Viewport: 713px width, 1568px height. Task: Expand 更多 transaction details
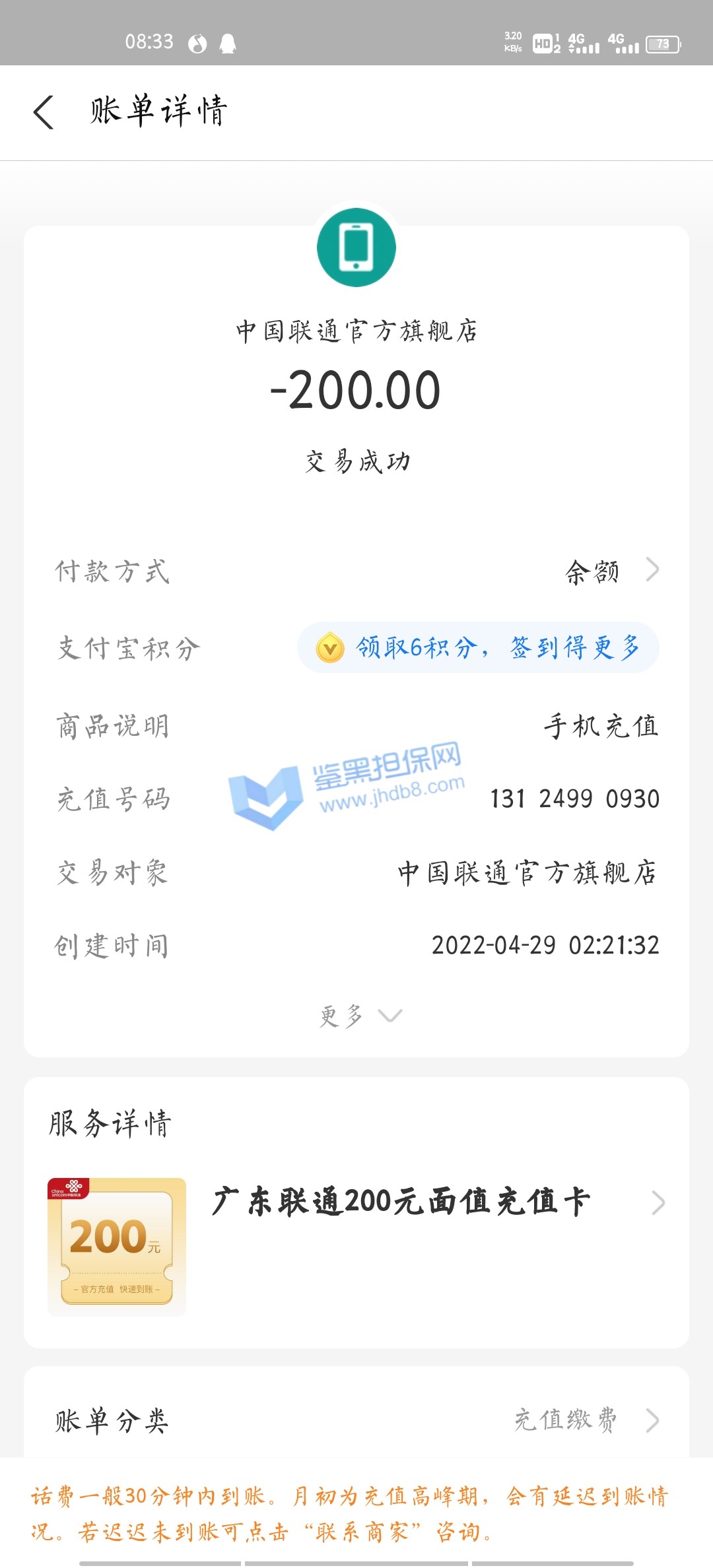click(x=360, y=1016)
